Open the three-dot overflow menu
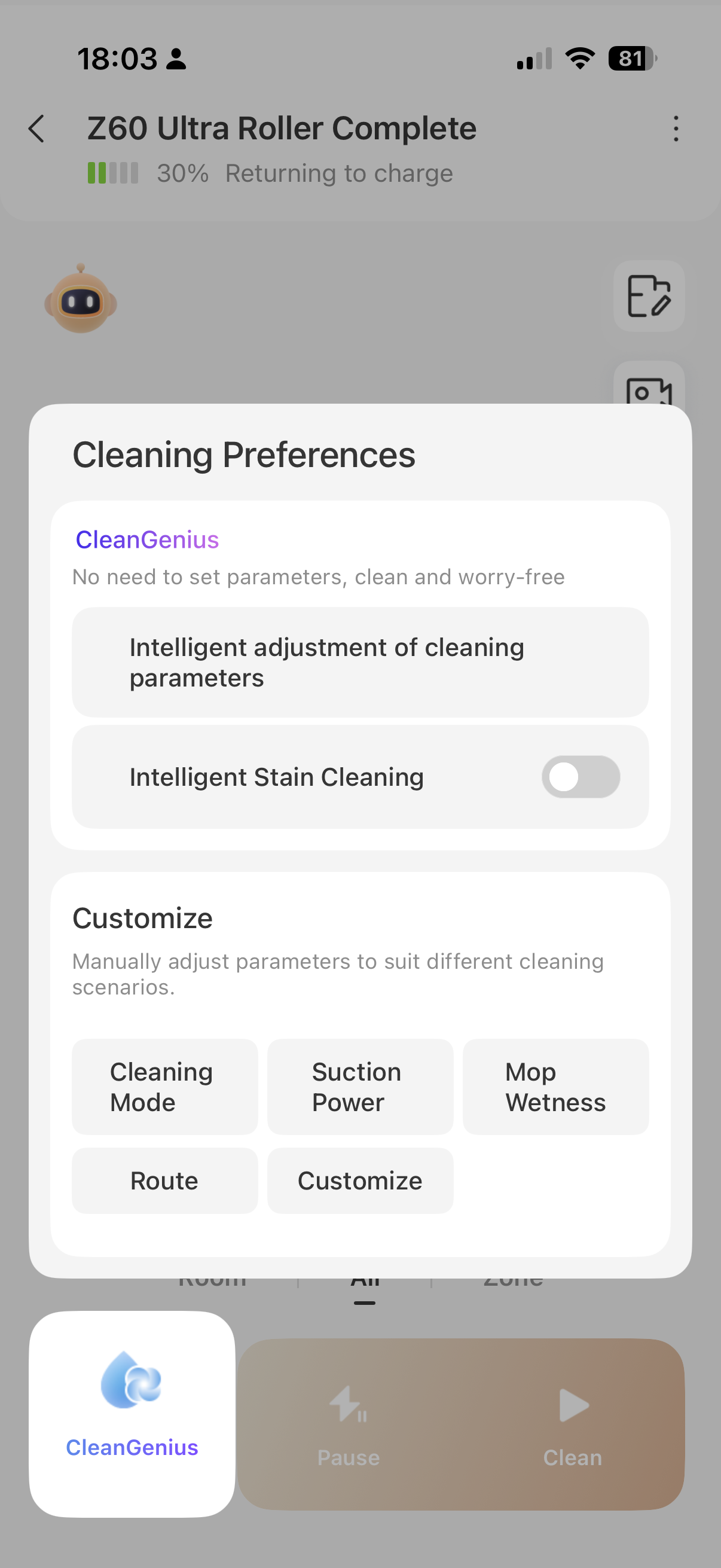Viewport: 721px width, 1568px height. click(x=676, y=129)
